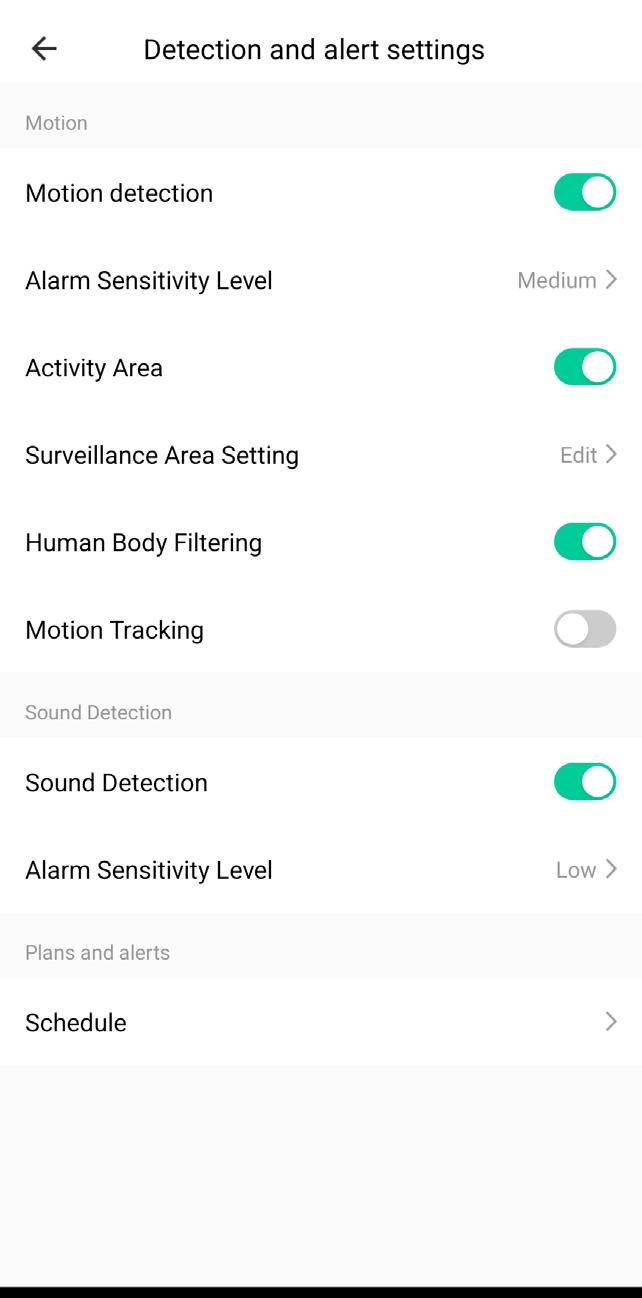
Task: Open motion Alarm Sensitivity Level set to Medium
Action: (321, 280)
